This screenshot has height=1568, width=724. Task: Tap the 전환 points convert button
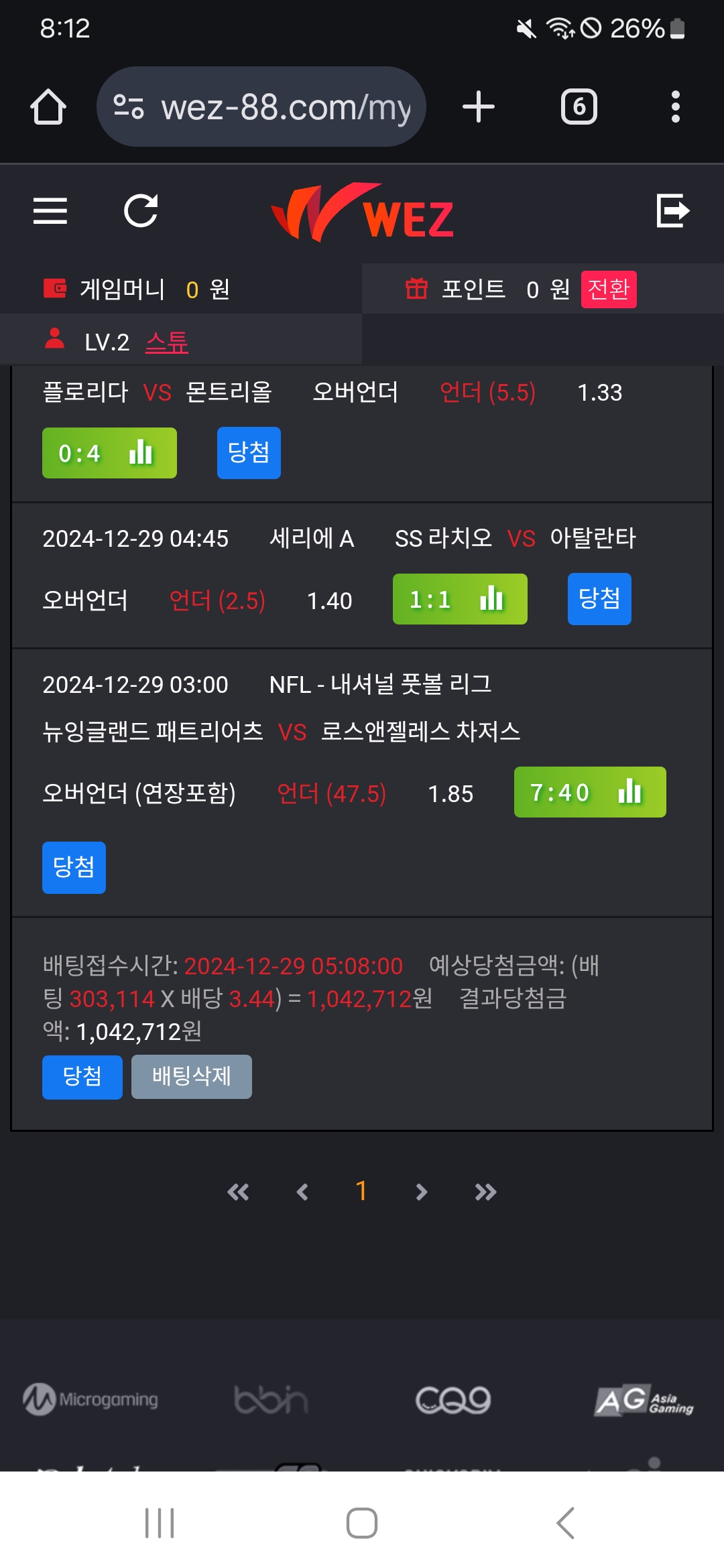608,289
